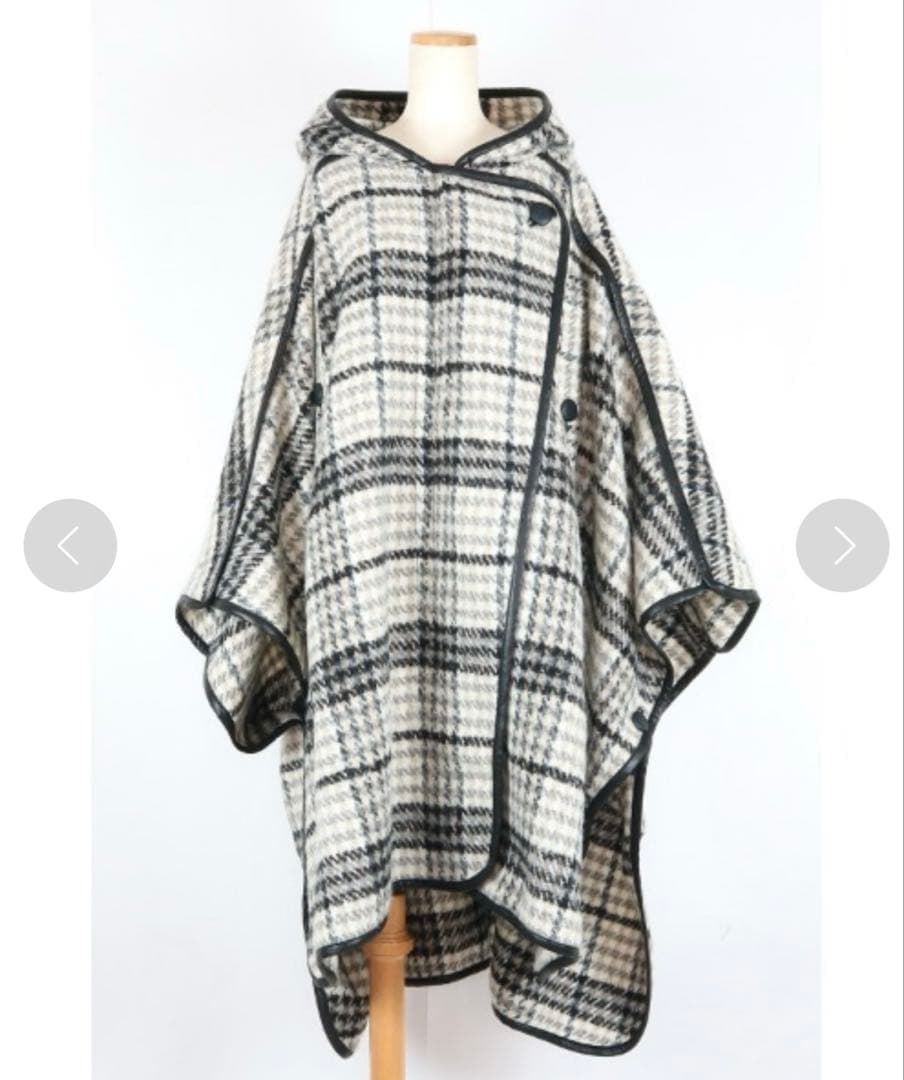Go to the previous product photo

tap(70, 545)
